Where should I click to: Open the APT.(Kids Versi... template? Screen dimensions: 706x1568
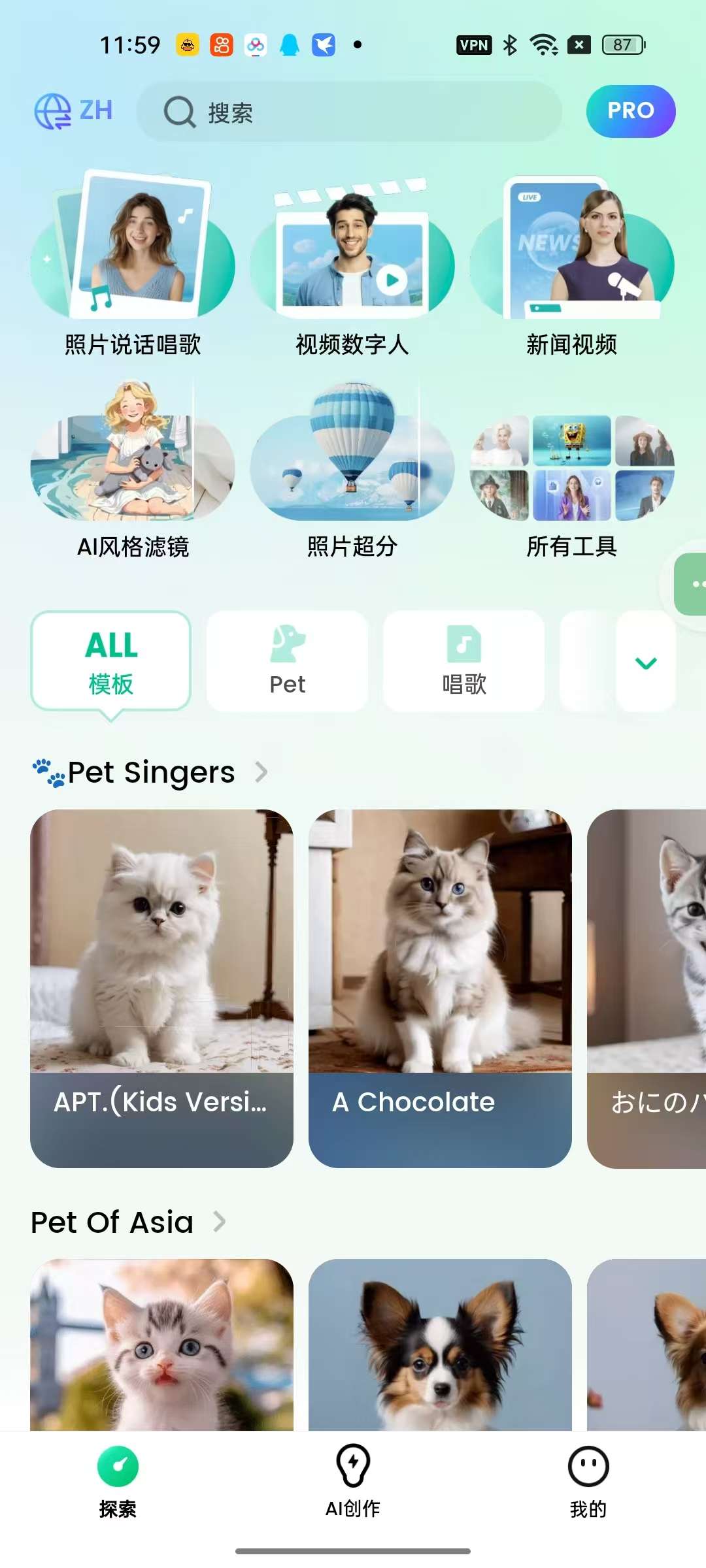pos(161,988)
